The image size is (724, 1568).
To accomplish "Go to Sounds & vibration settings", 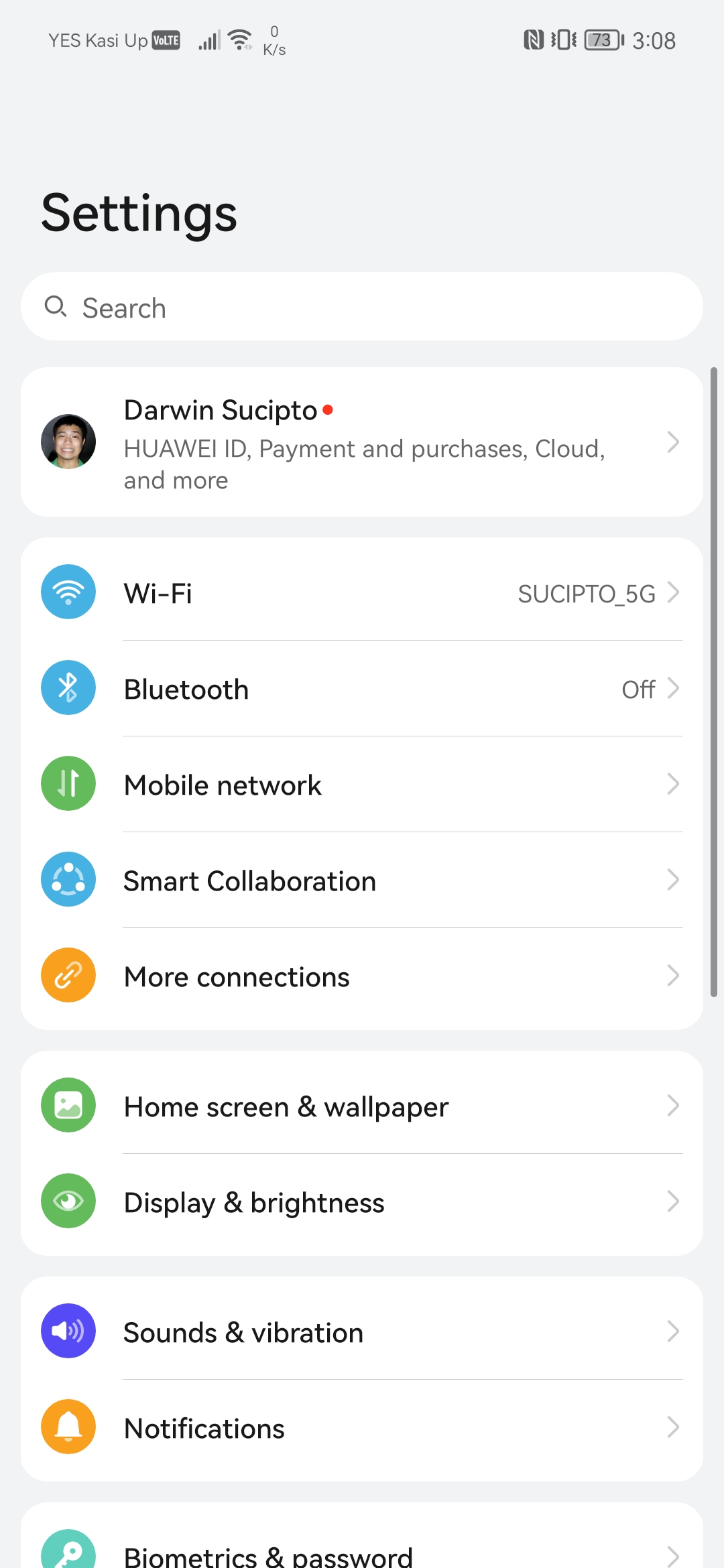I will (362, 1332).
